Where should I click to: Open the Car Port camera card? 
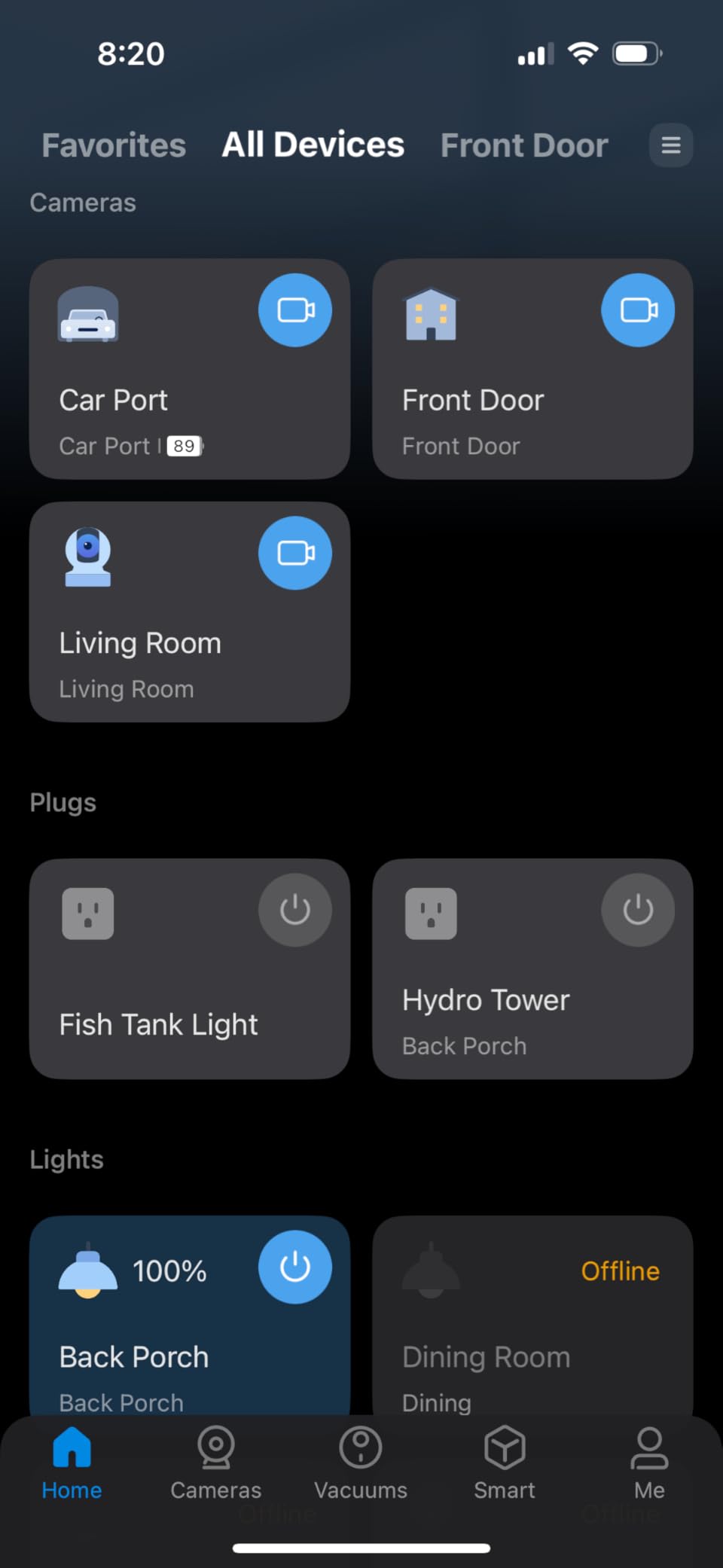pyautogui.click(x=151, y=407)
